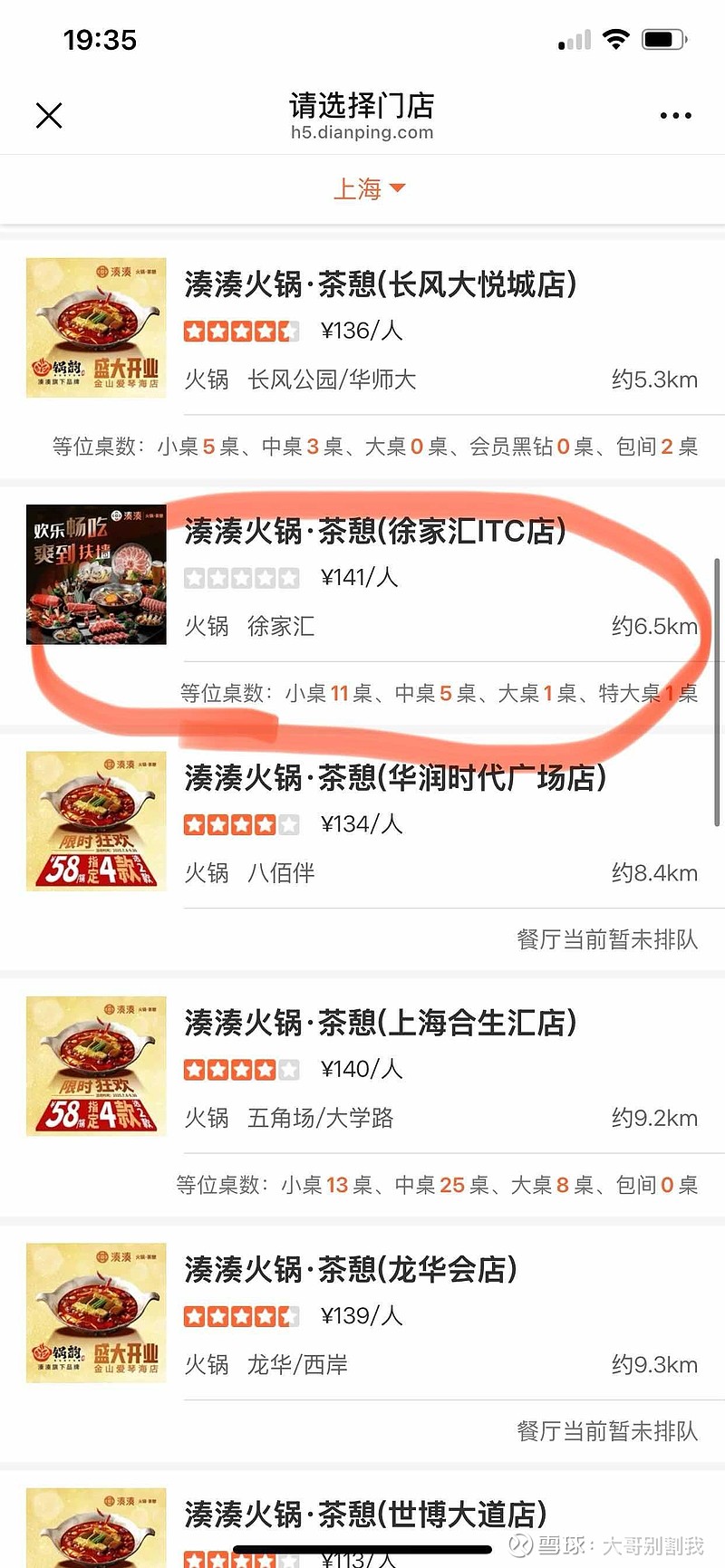View the 世博大道店 store
The image size is (725, 1568).
tap(366, 1514)
